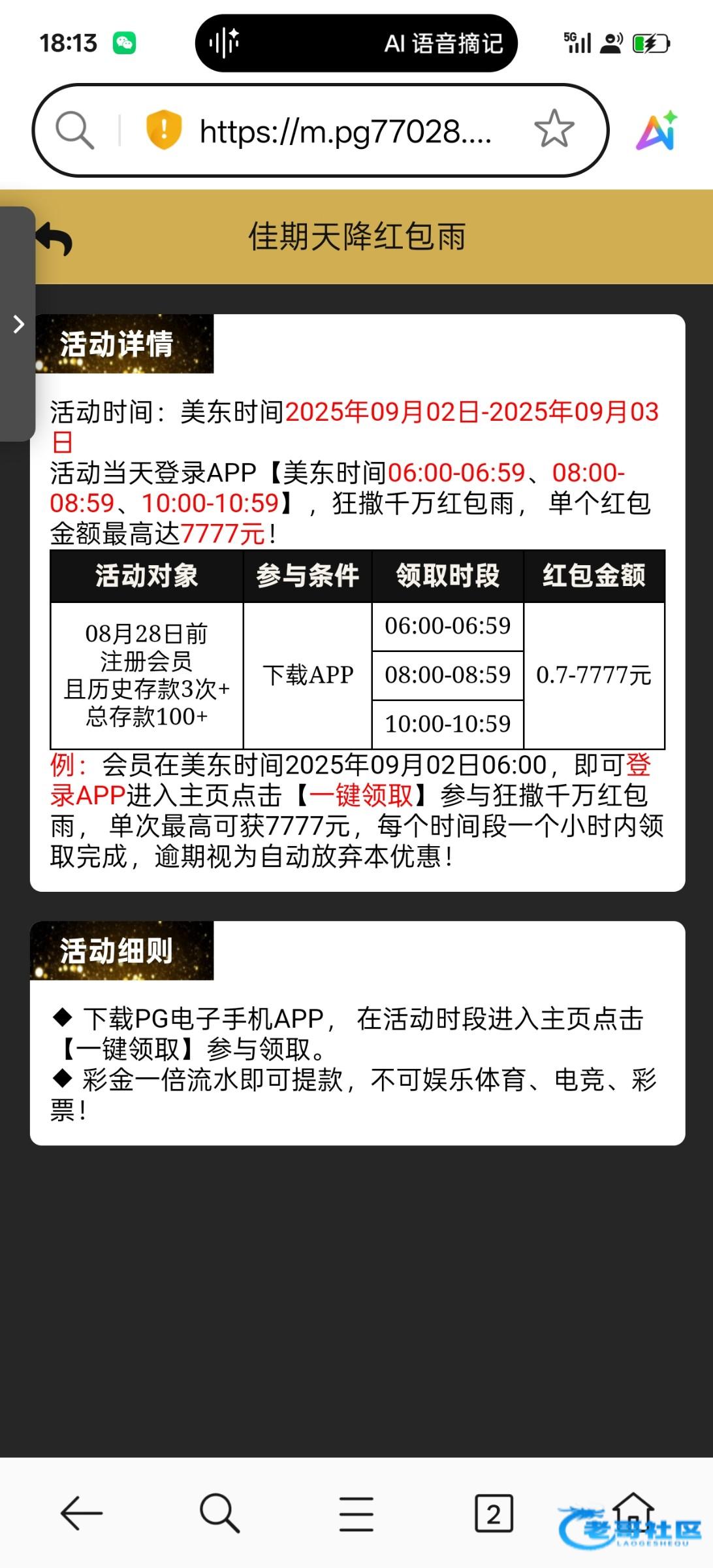Open the browser menu button
Viewport: 713px width, 1568px height.
[x=356, y=1513]
